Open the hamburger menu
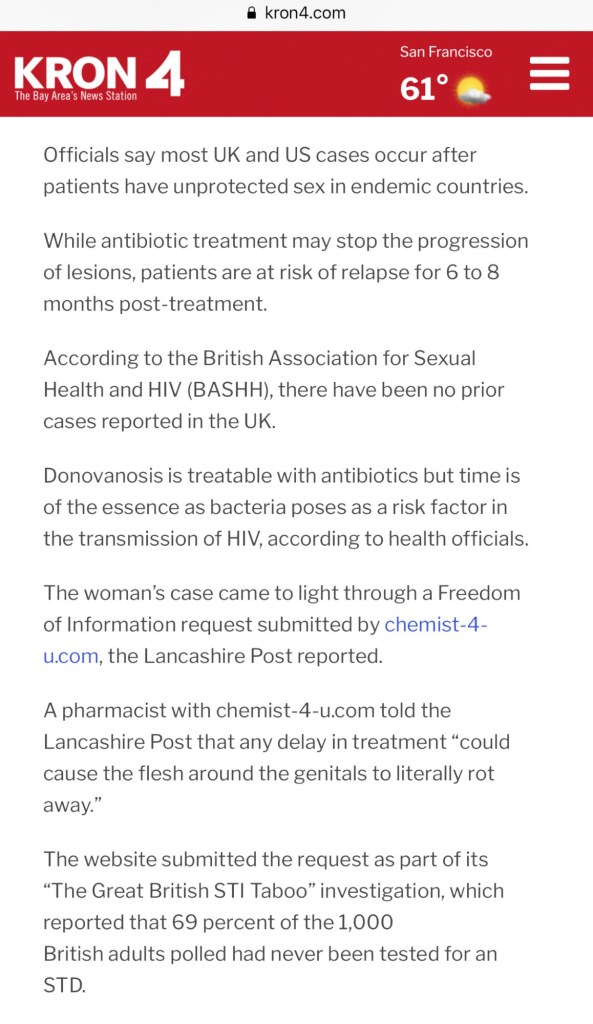The height and width of the screenshot is (1024, 593). [x=549, y=73]
